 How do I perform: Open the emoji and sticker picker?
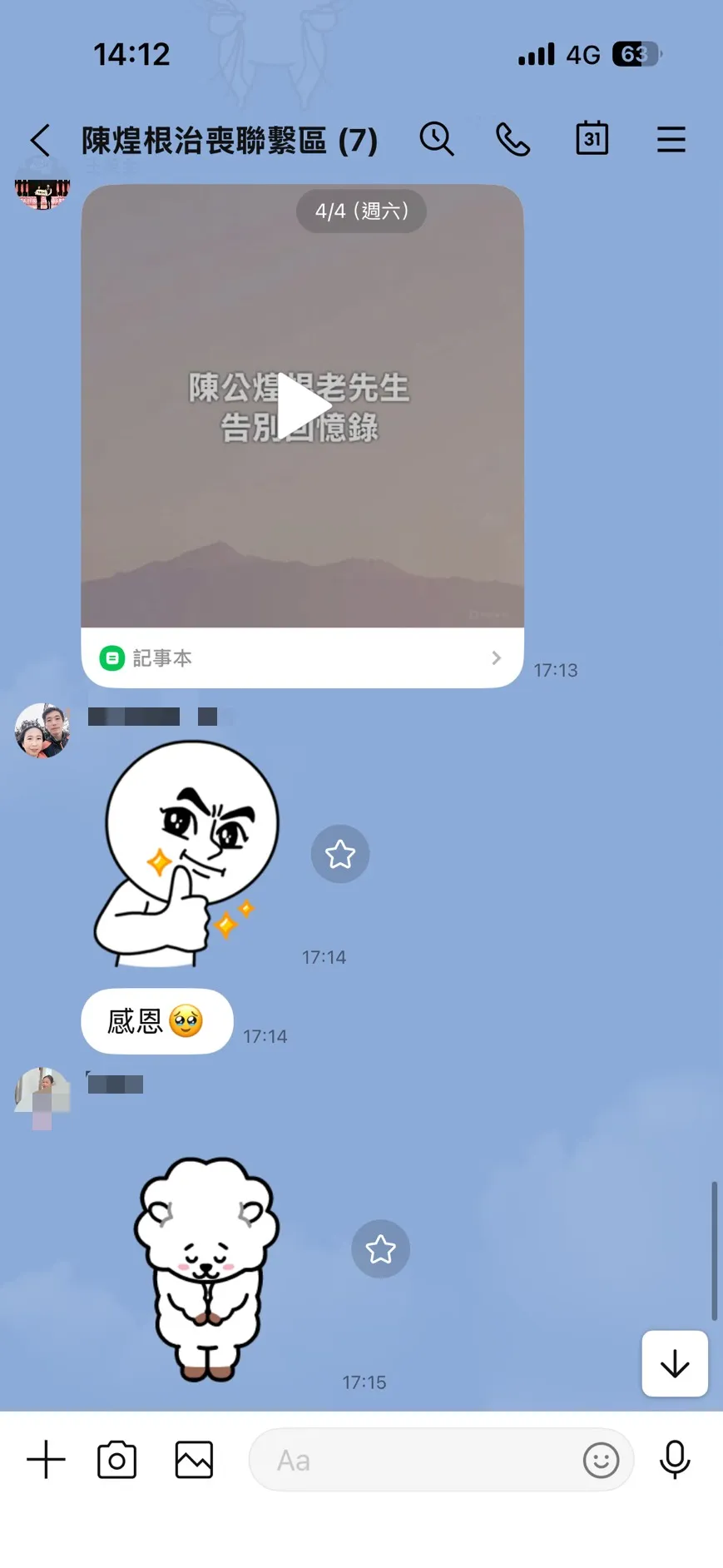coord(601,1460)
